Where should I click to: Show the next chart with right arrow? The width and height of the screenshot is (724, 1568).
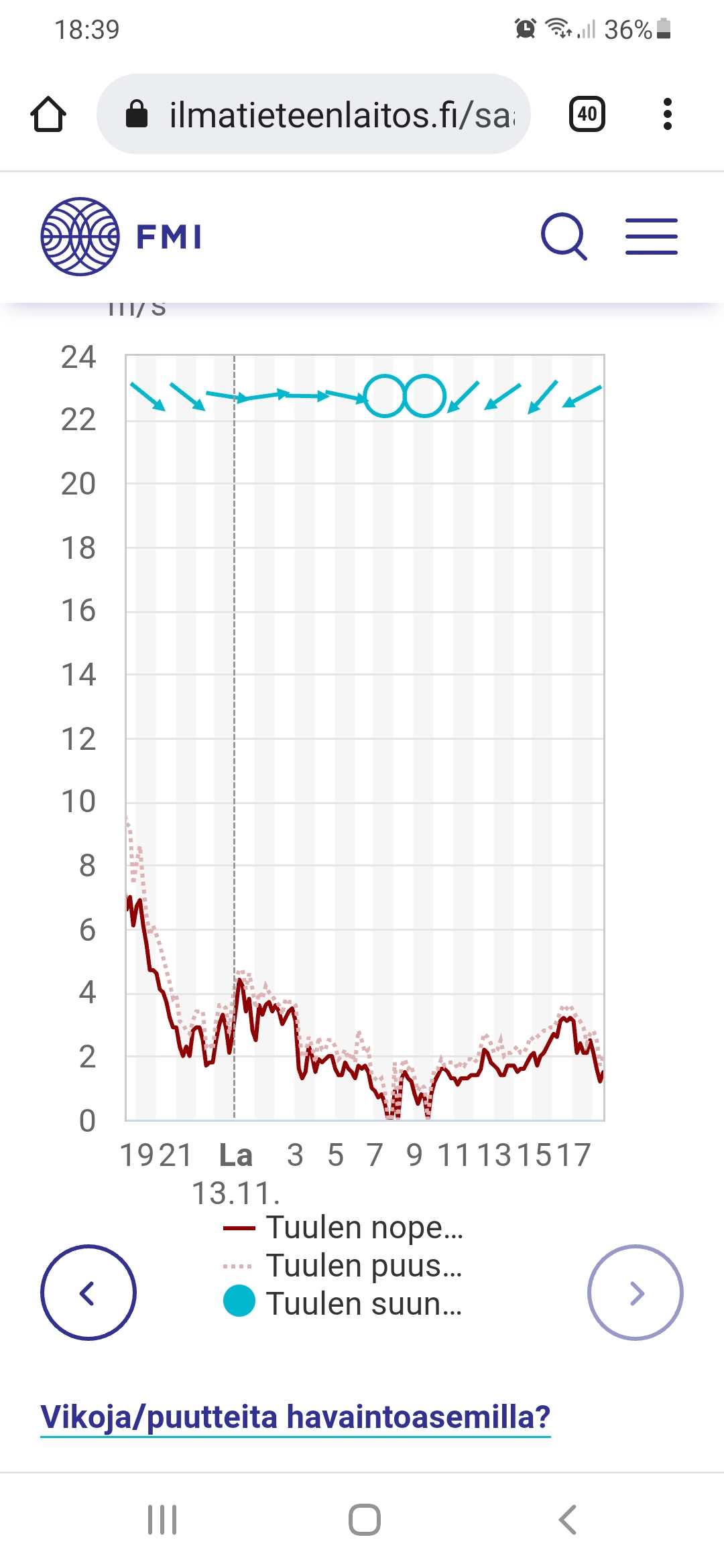635,1293
